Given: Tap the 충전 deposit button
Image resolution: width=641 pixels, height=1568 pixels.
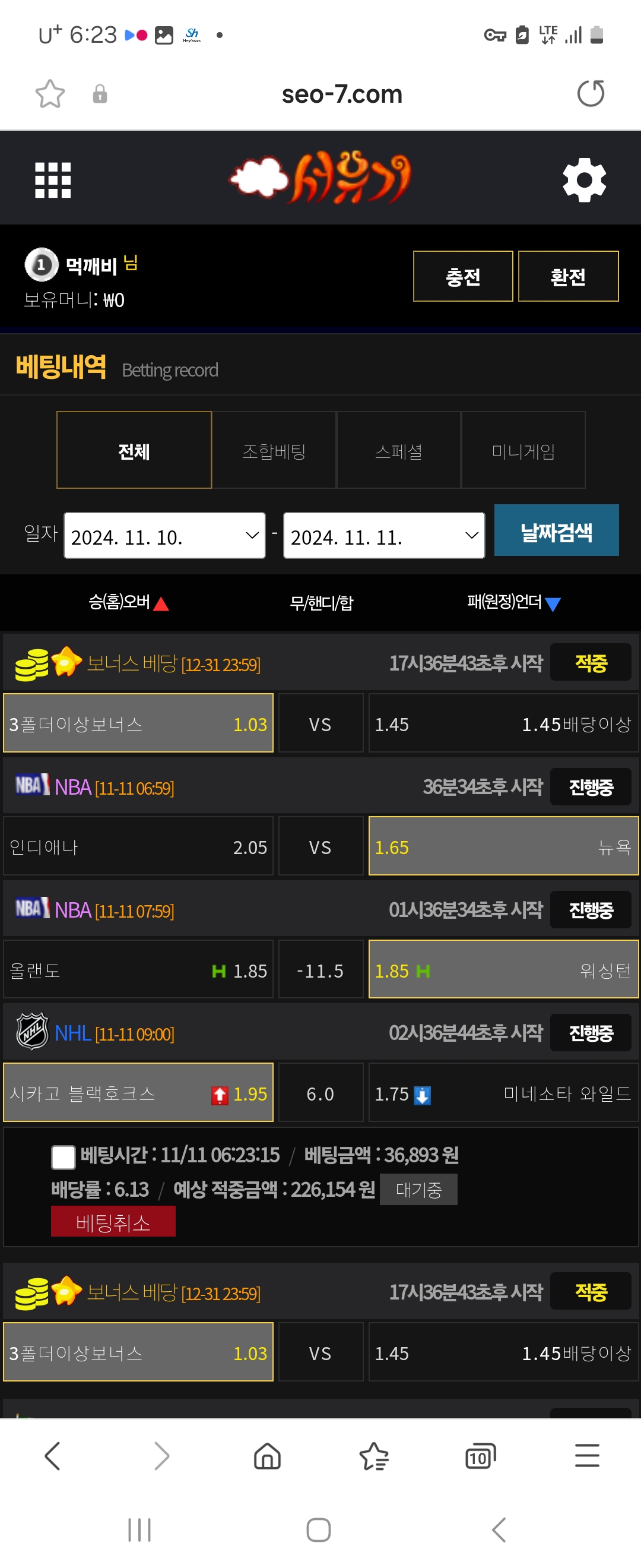Looking at the screenshot, I should coord(463,276).
